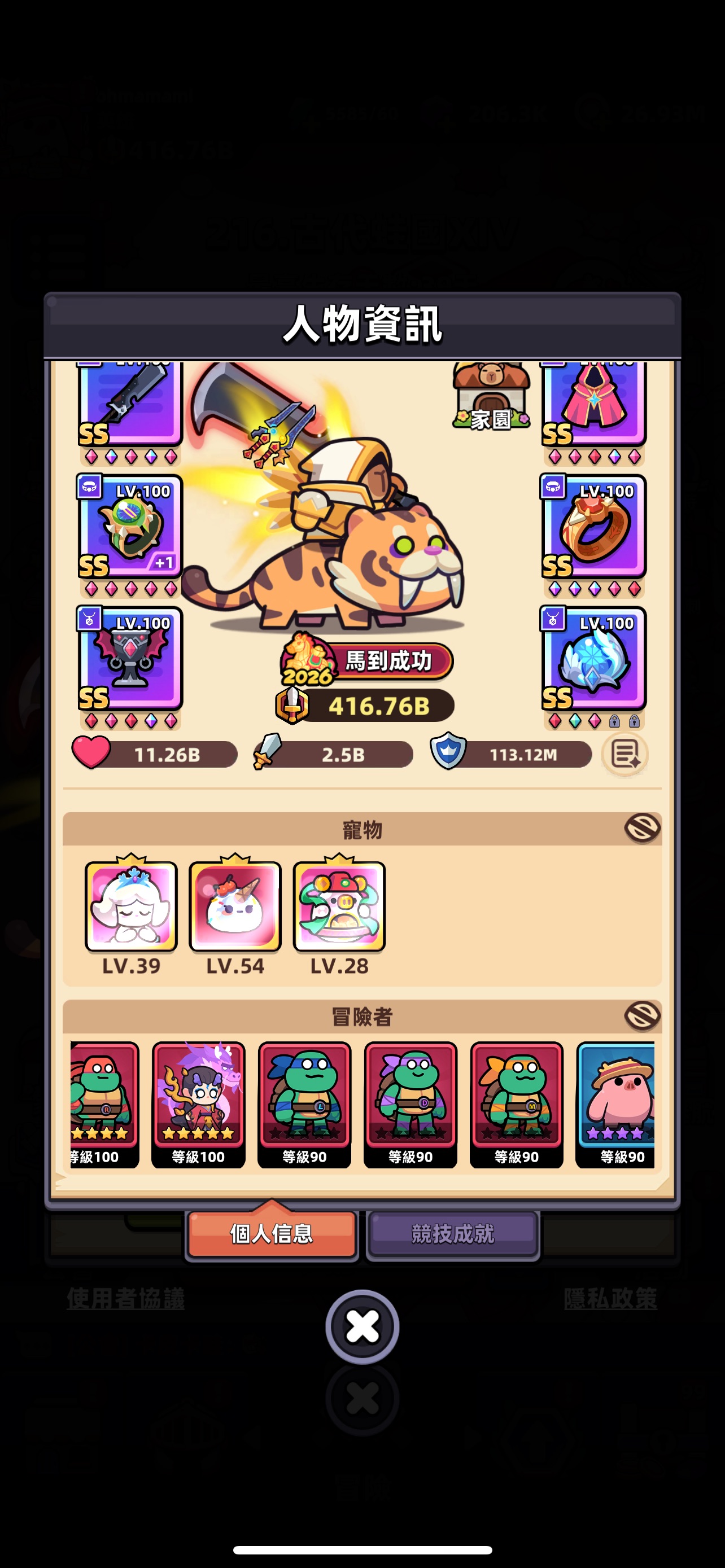Screen dimensions: 725x1568
Task: View the pink pig adventurer card
Action: [616, 1103]
